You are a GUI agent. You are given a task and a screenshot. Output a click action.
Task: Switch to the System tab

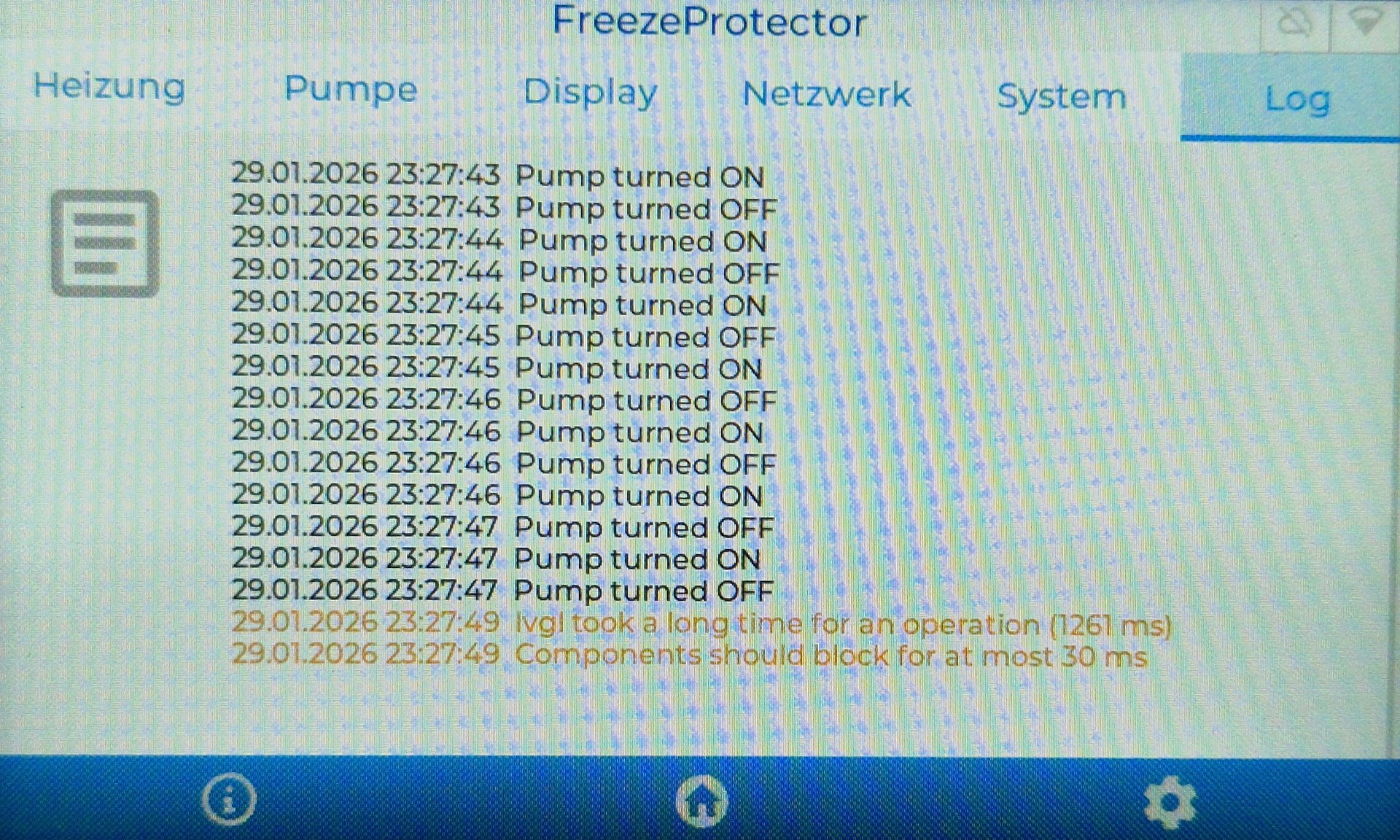1061,97
